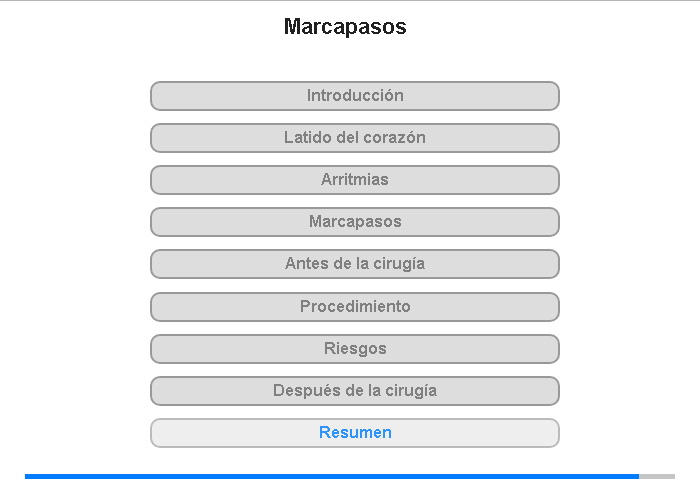The image size is (700, 480).
Task: Go to Después de la cirugía
Action: coord(355,391)
